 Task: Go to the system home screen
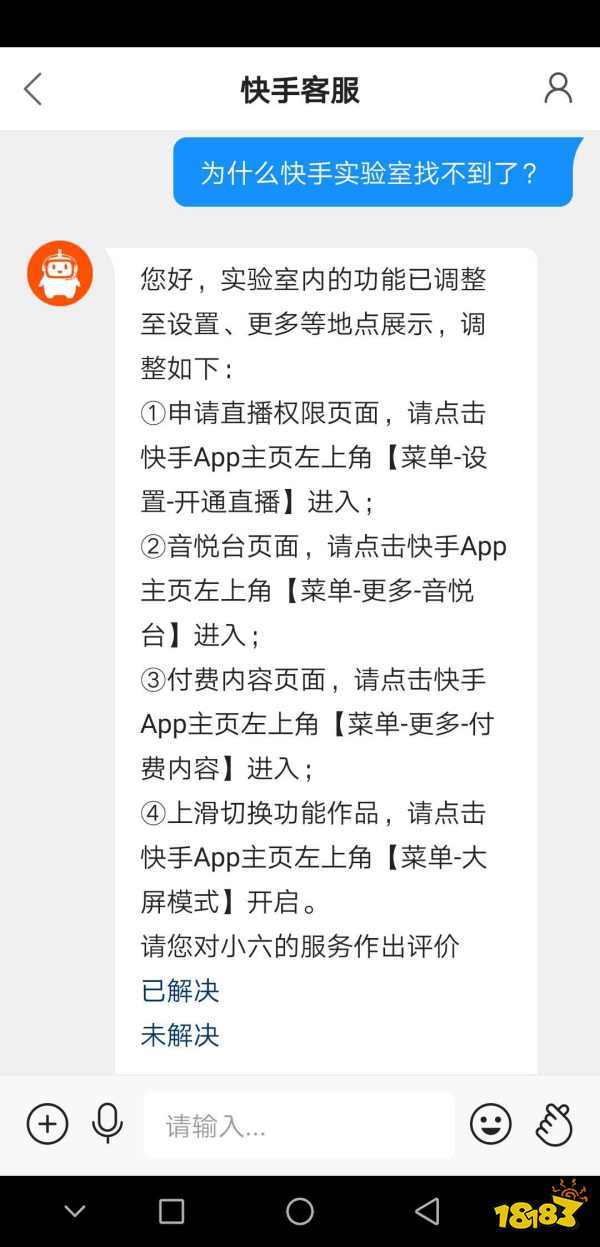click(300, 1211)
